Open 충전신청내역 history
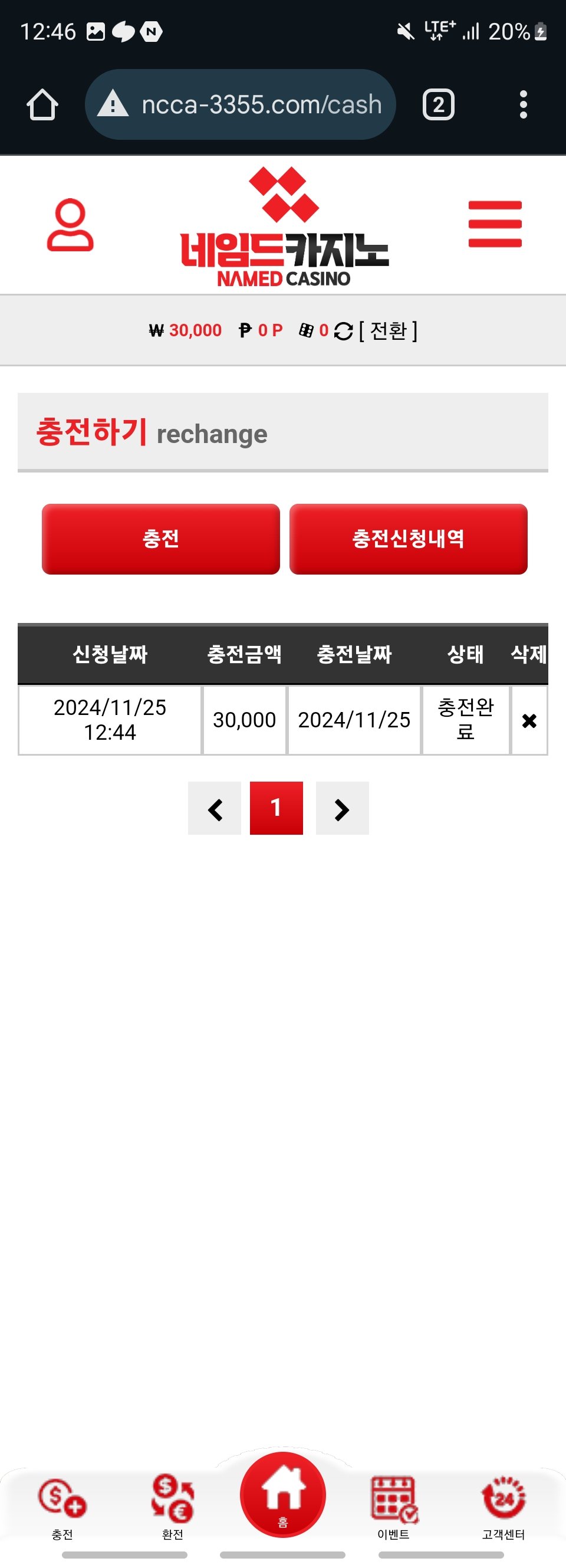566x1568 pixels. point(408,539)
